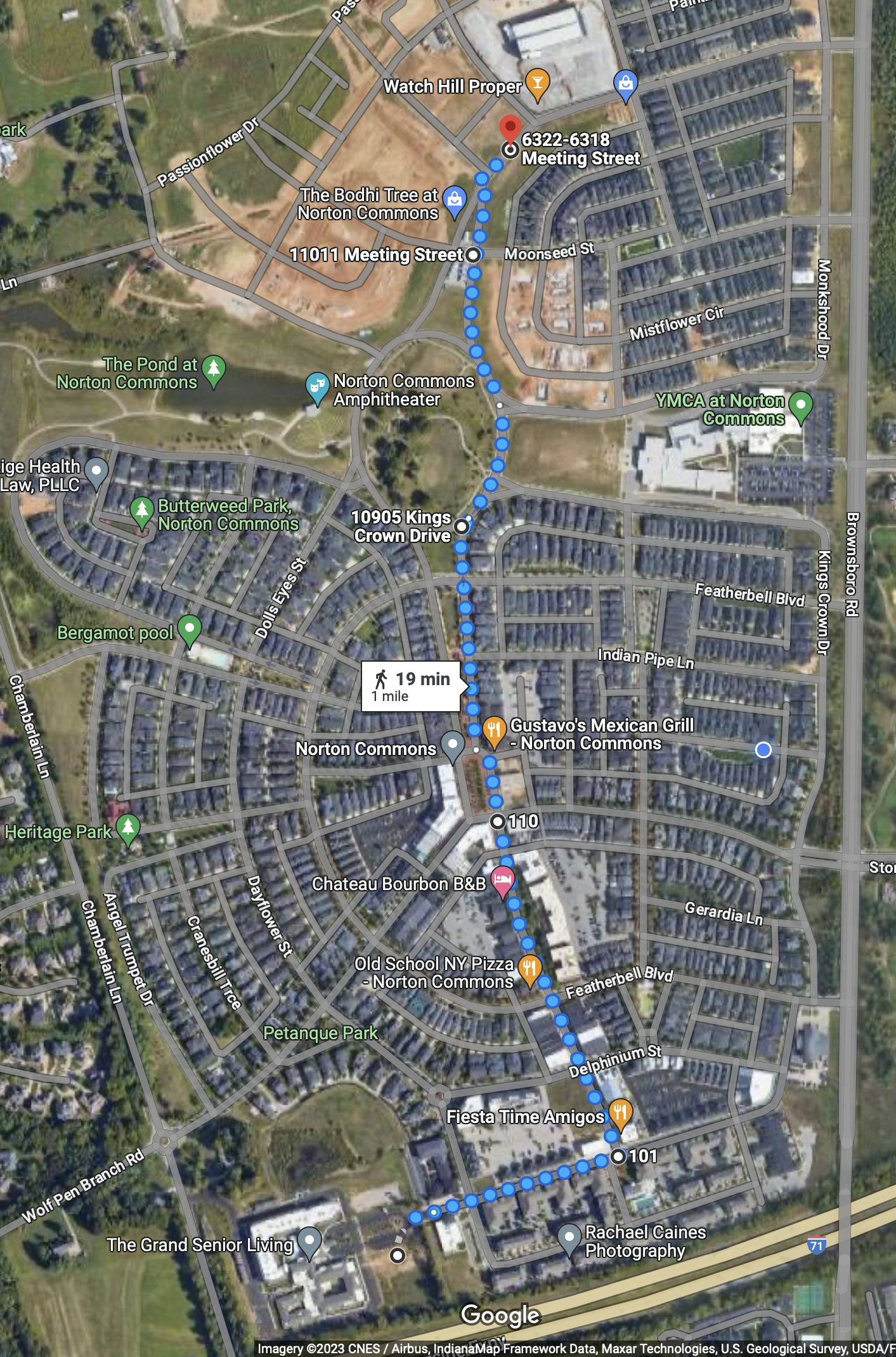Open Old School NY Pizza pin
This screenshot has width=896, height=1357.
coord(529,969)
